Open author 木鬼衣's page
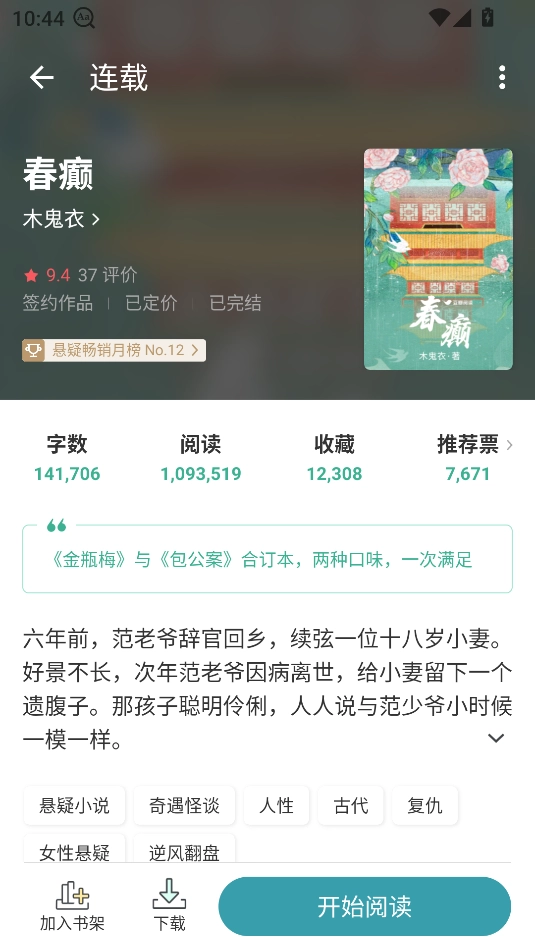This screenshot has width=535, height=951. 61,218
